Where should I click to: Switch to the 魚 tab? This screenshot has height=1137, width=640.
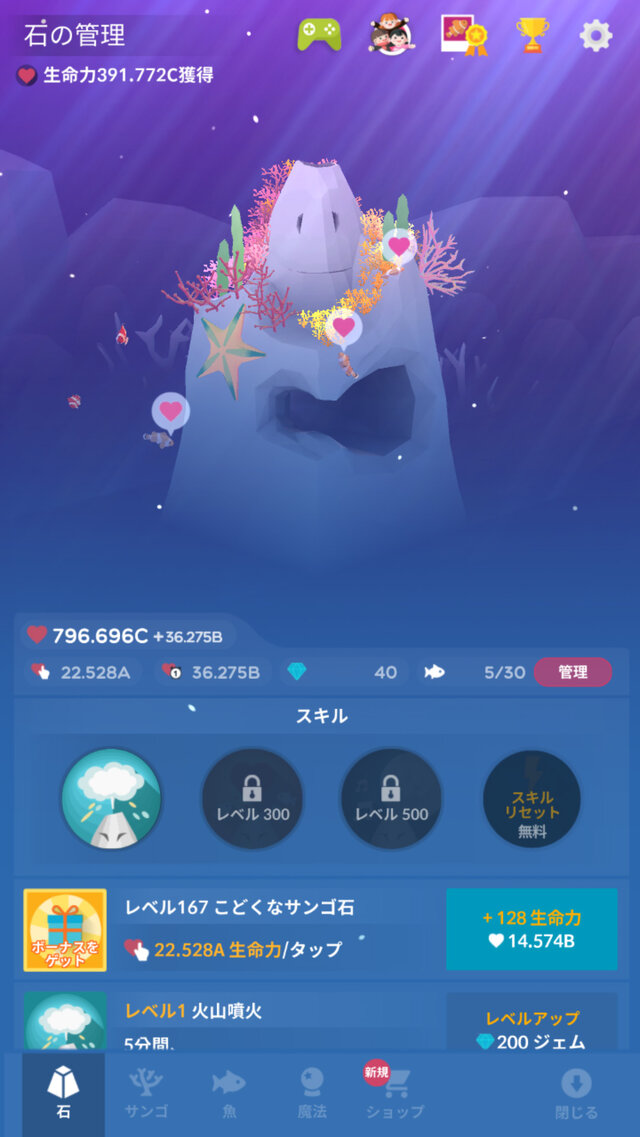[x=228, y=1094]
